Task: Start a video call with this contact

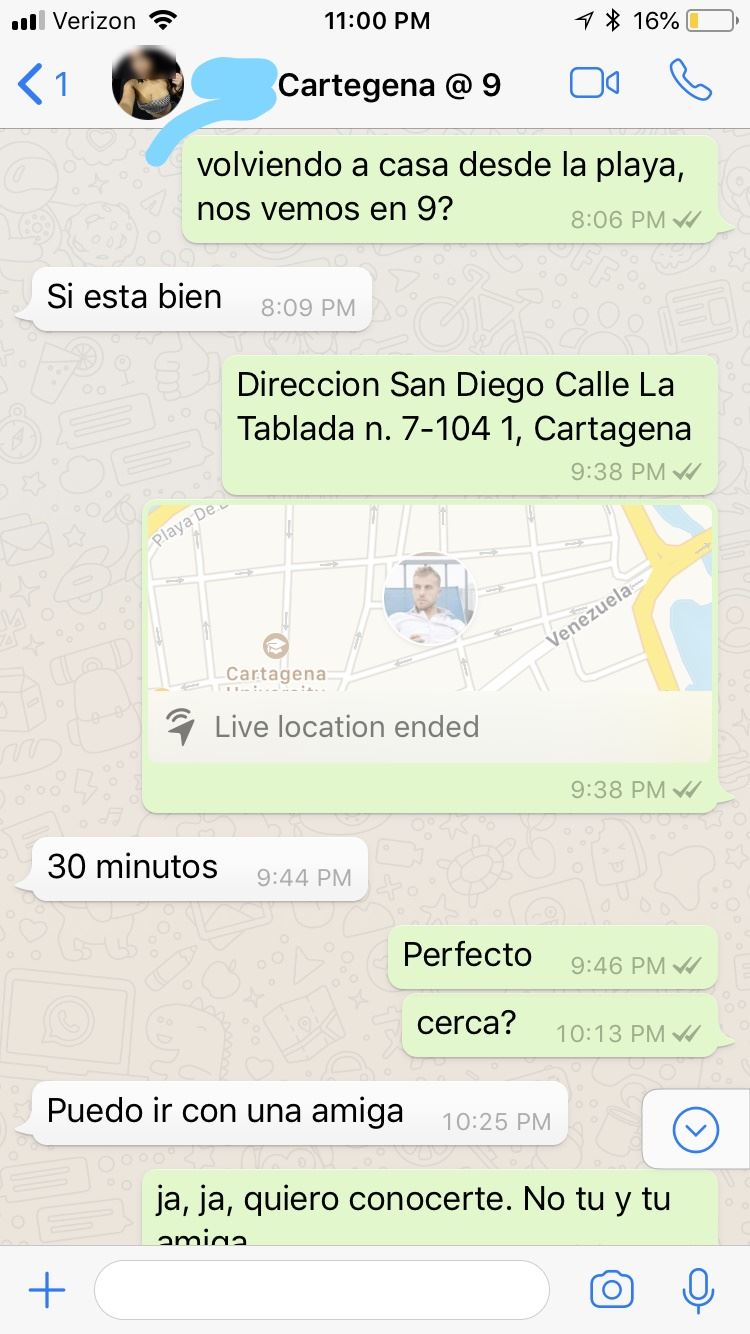Action: coord(594,83)
